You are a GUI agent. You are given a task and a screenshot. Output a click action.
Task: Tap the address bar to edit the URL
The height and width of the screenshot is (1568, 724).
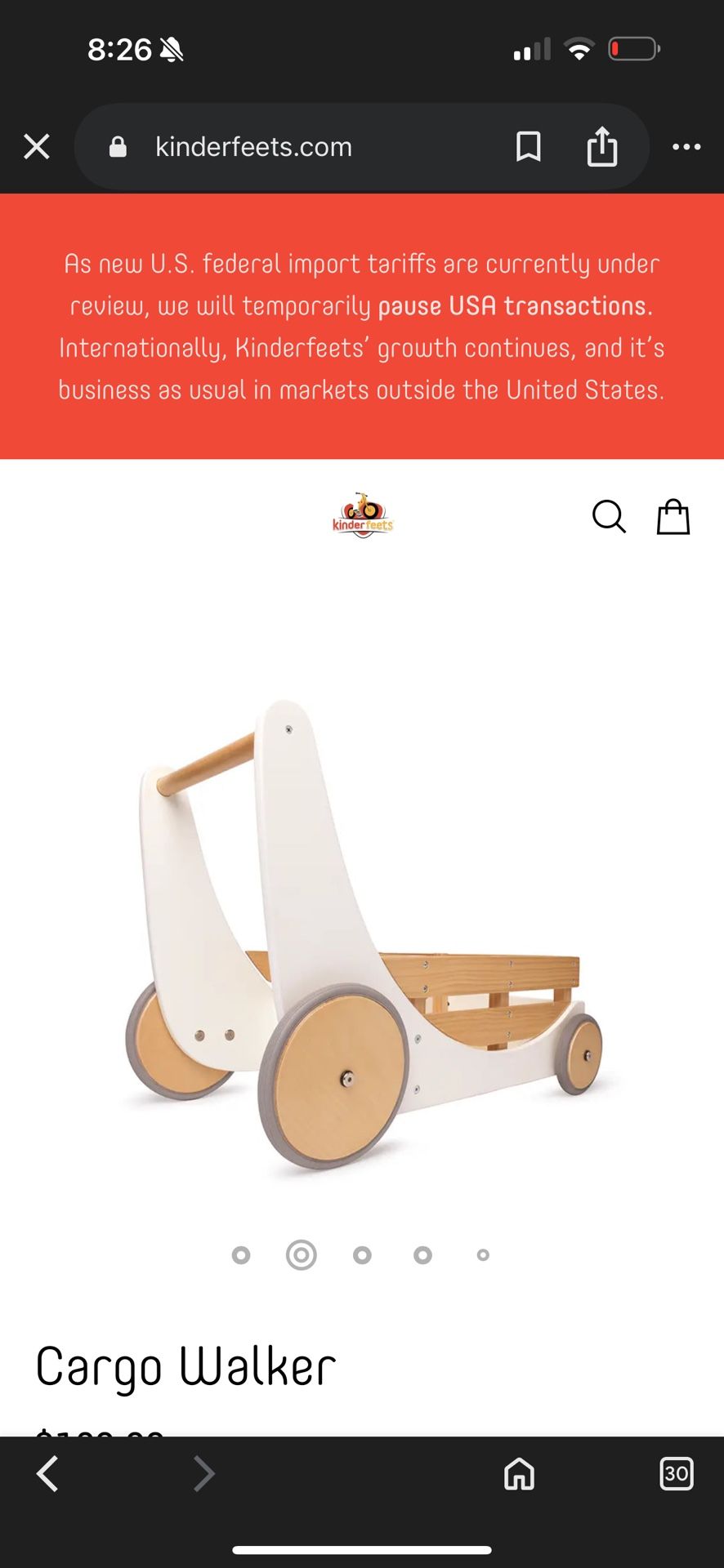[253, 147]
